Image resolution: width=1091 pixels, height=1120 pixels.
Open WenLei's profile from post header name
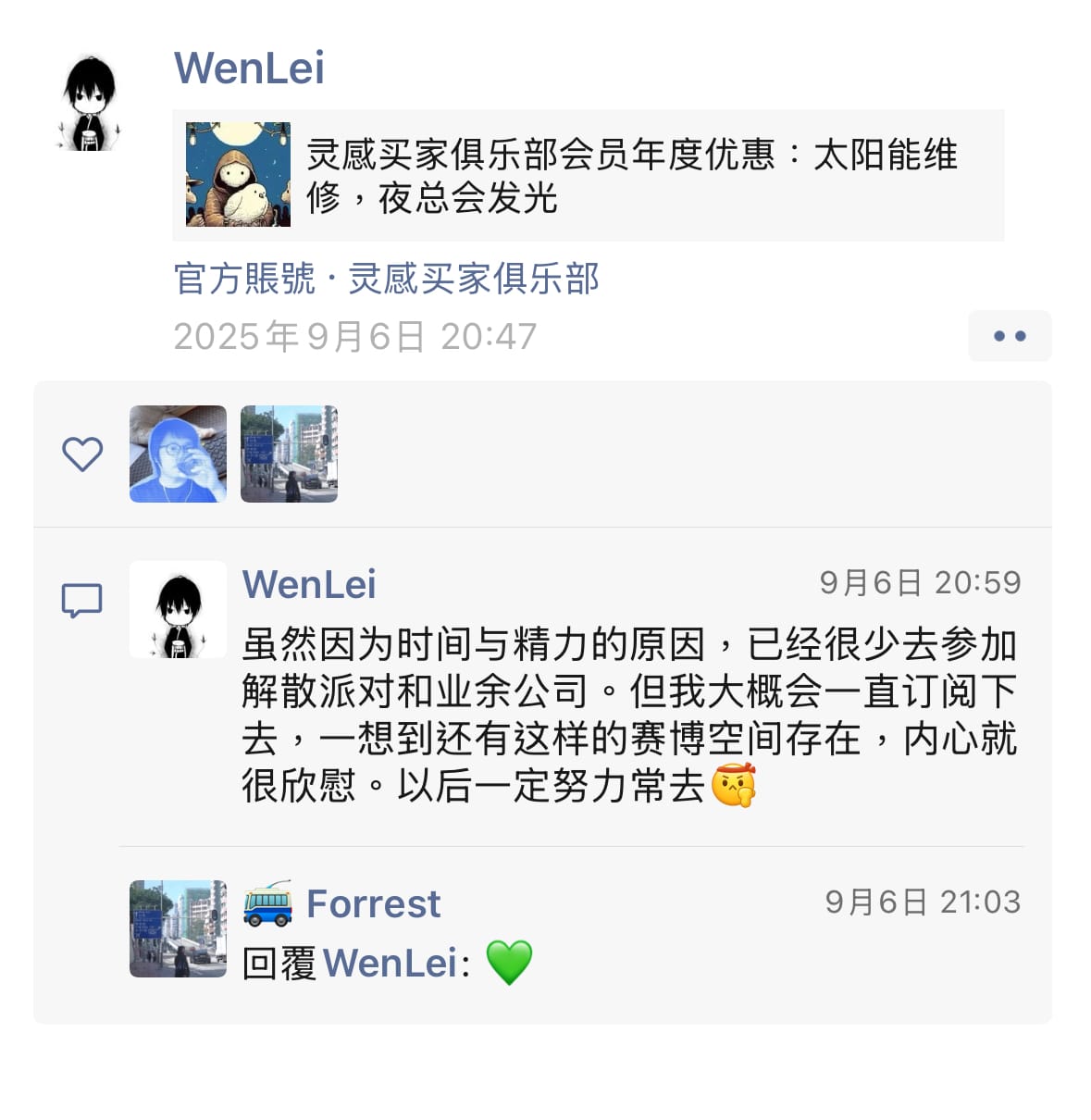249,68
